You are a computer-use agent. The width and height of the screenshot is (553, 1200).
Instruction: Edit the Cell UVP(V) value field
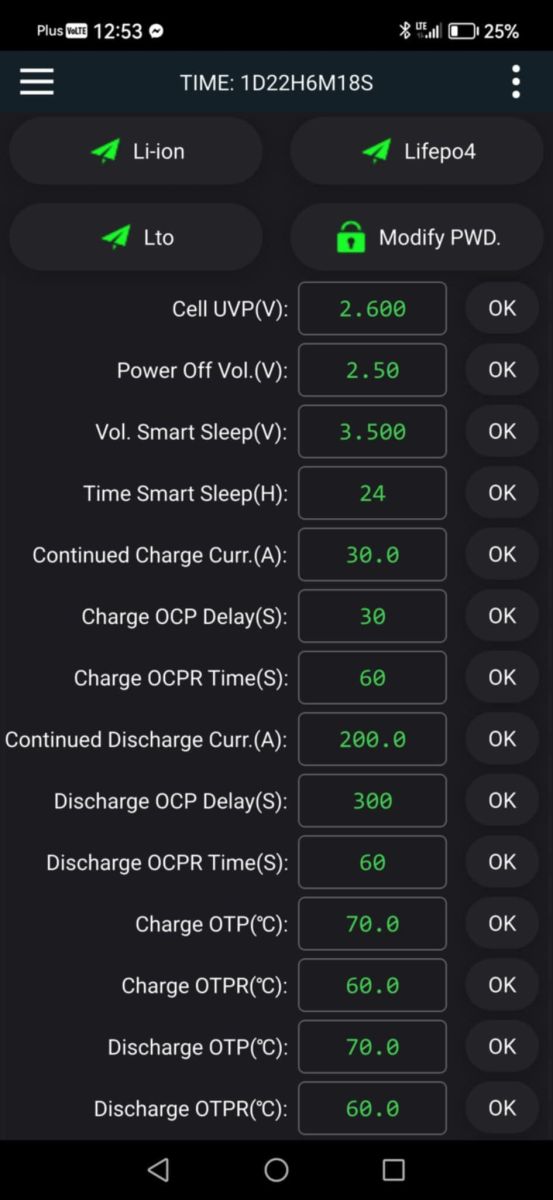tap(372, 308)
